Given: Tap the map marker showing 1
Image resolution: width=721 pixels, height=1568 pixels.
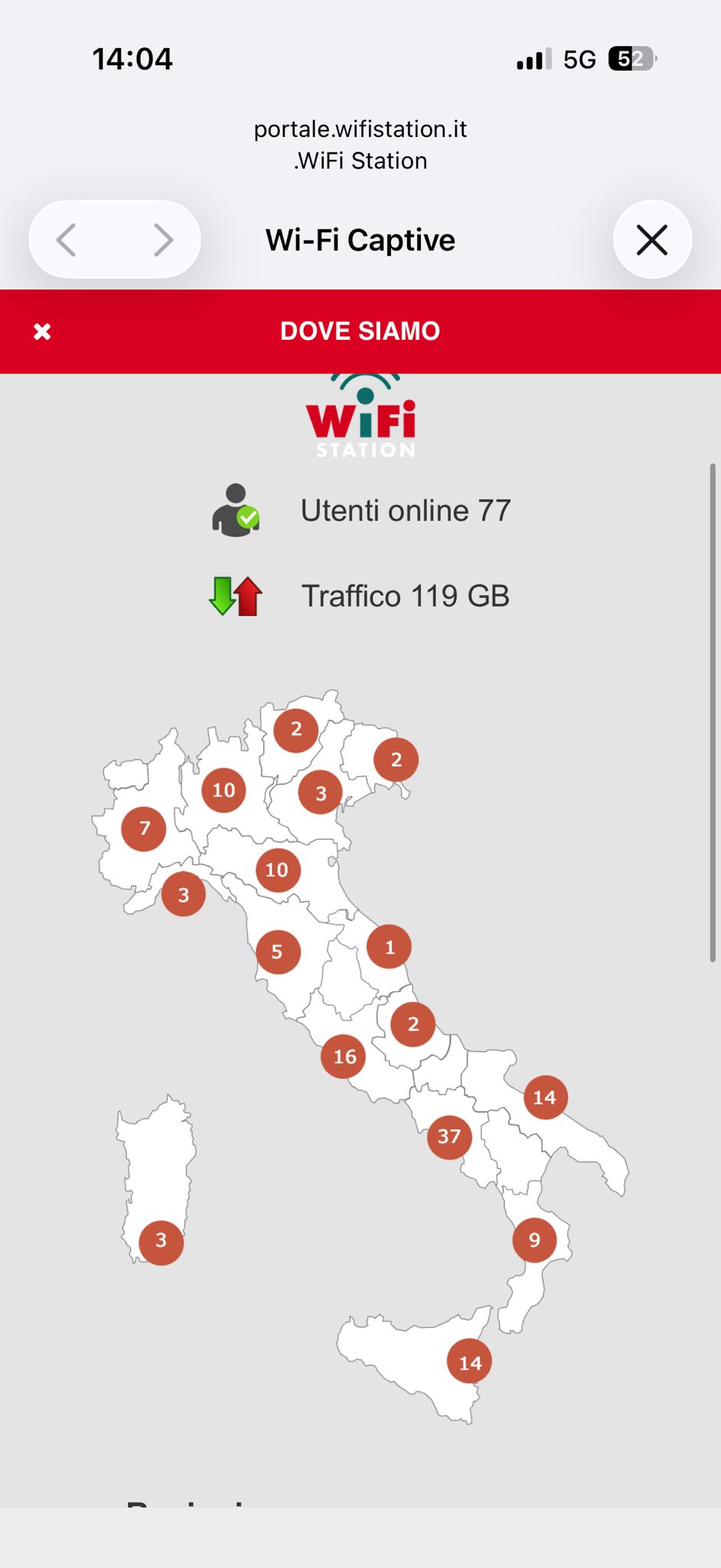Looking at the screenshot, I should pyautogui.click(x=389, y=947).
